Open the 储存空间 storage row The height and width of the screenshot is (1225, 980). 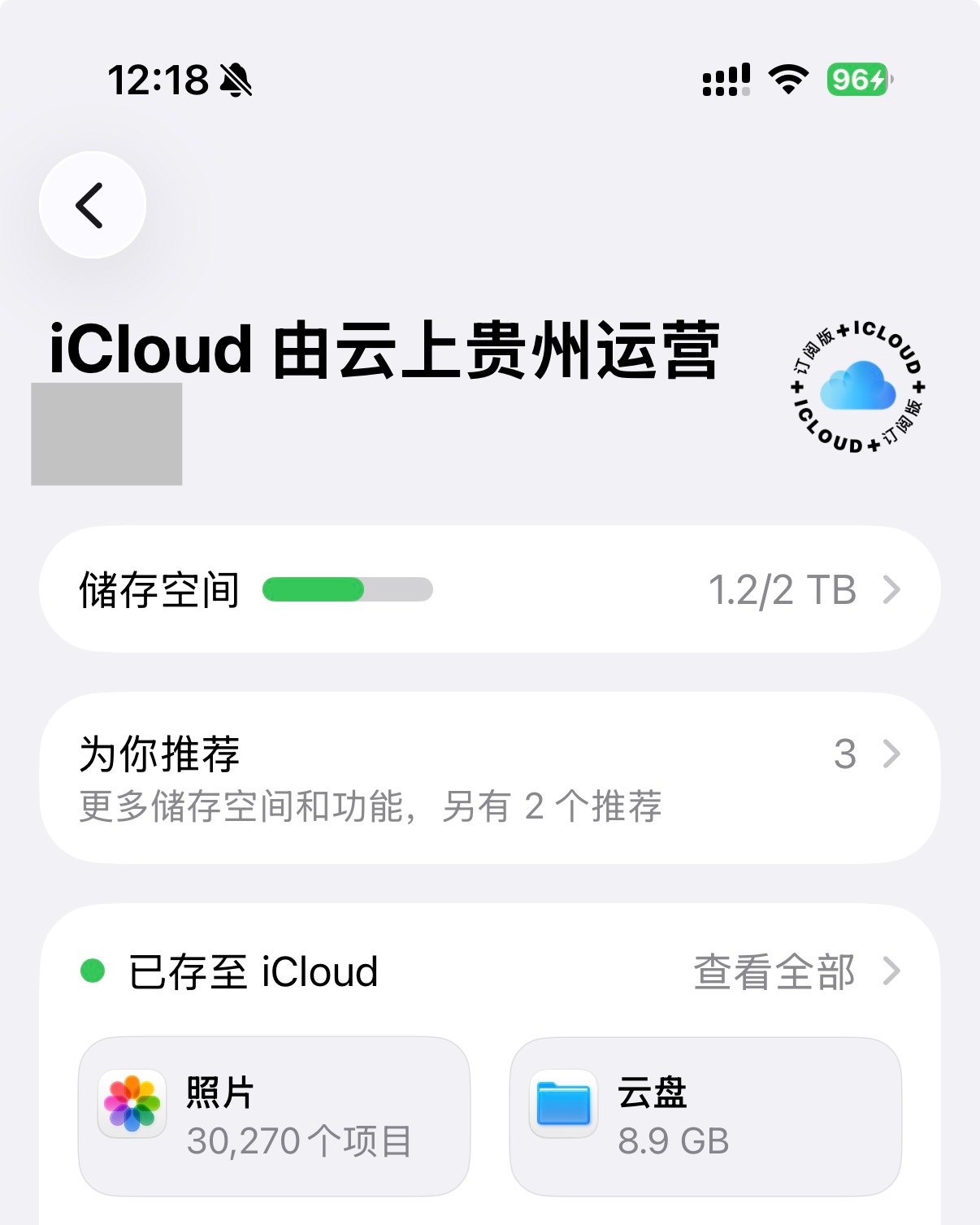(490, 589)
